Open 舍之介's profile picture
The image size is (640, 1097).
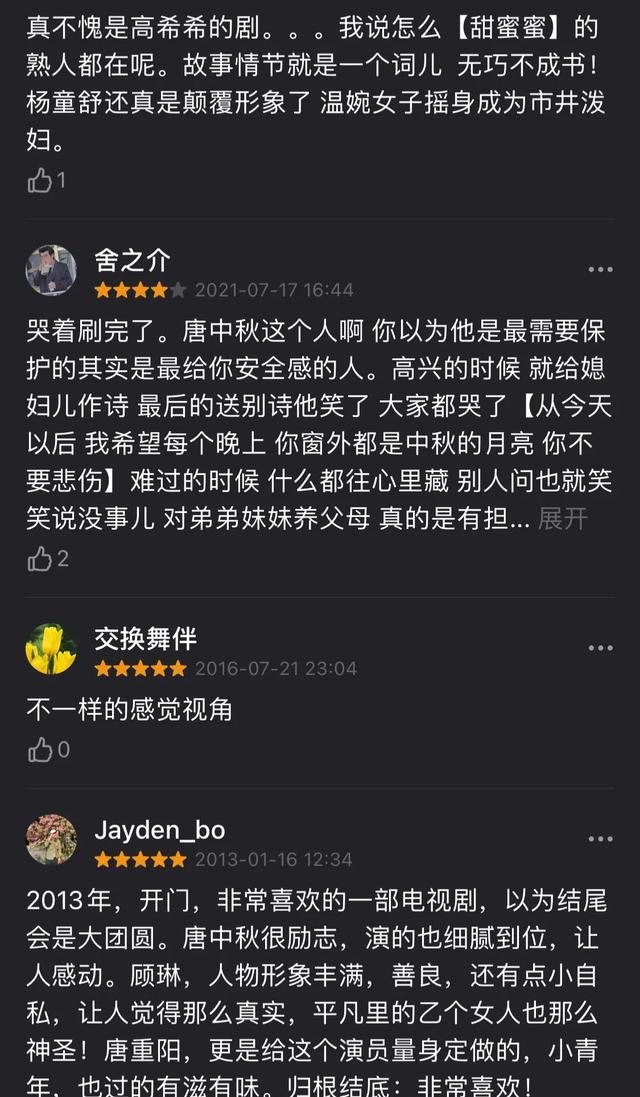[51, 270]
